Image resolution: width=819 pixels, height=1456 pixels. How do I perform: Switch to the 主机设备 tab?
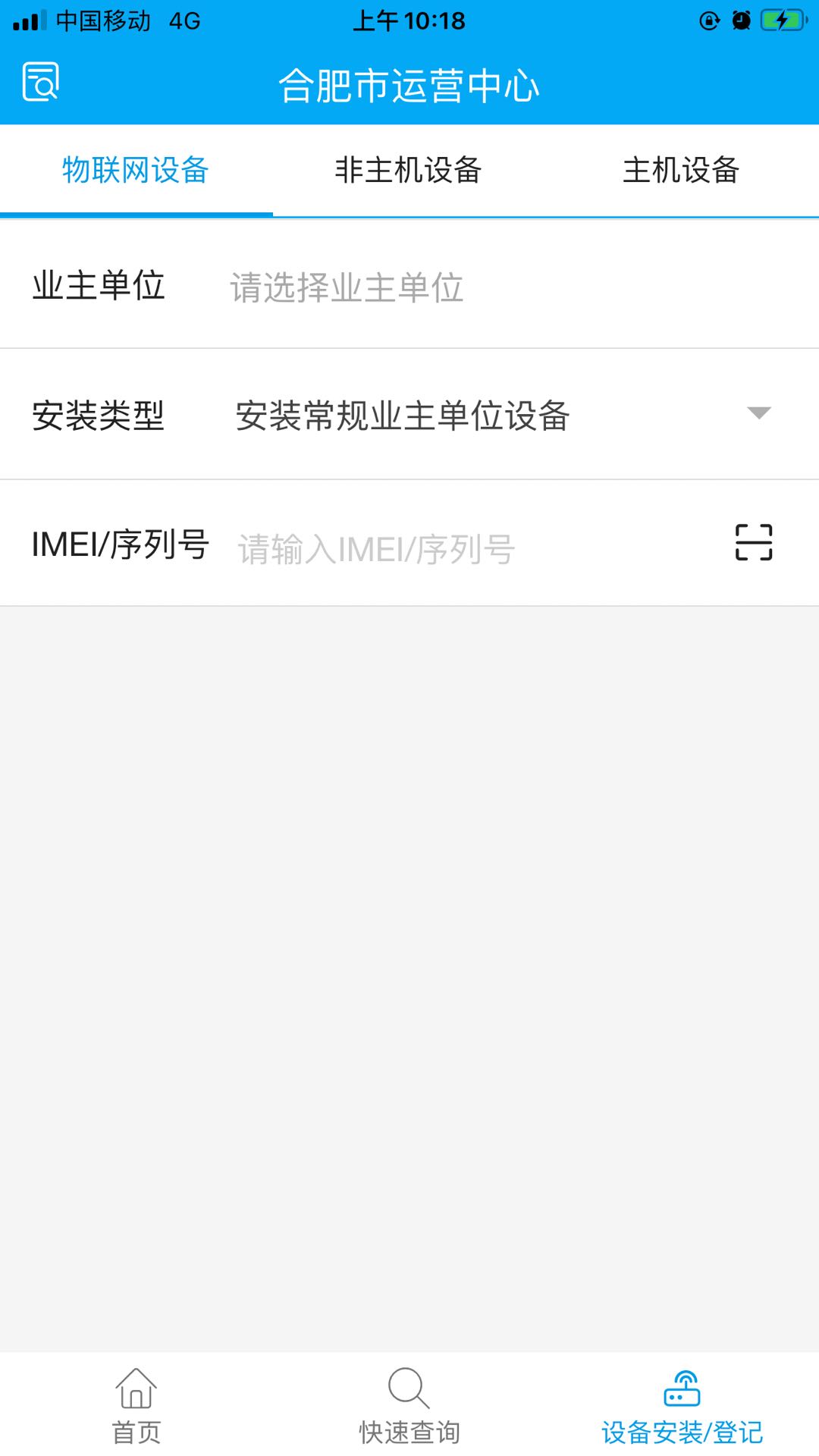click(681, 170)
